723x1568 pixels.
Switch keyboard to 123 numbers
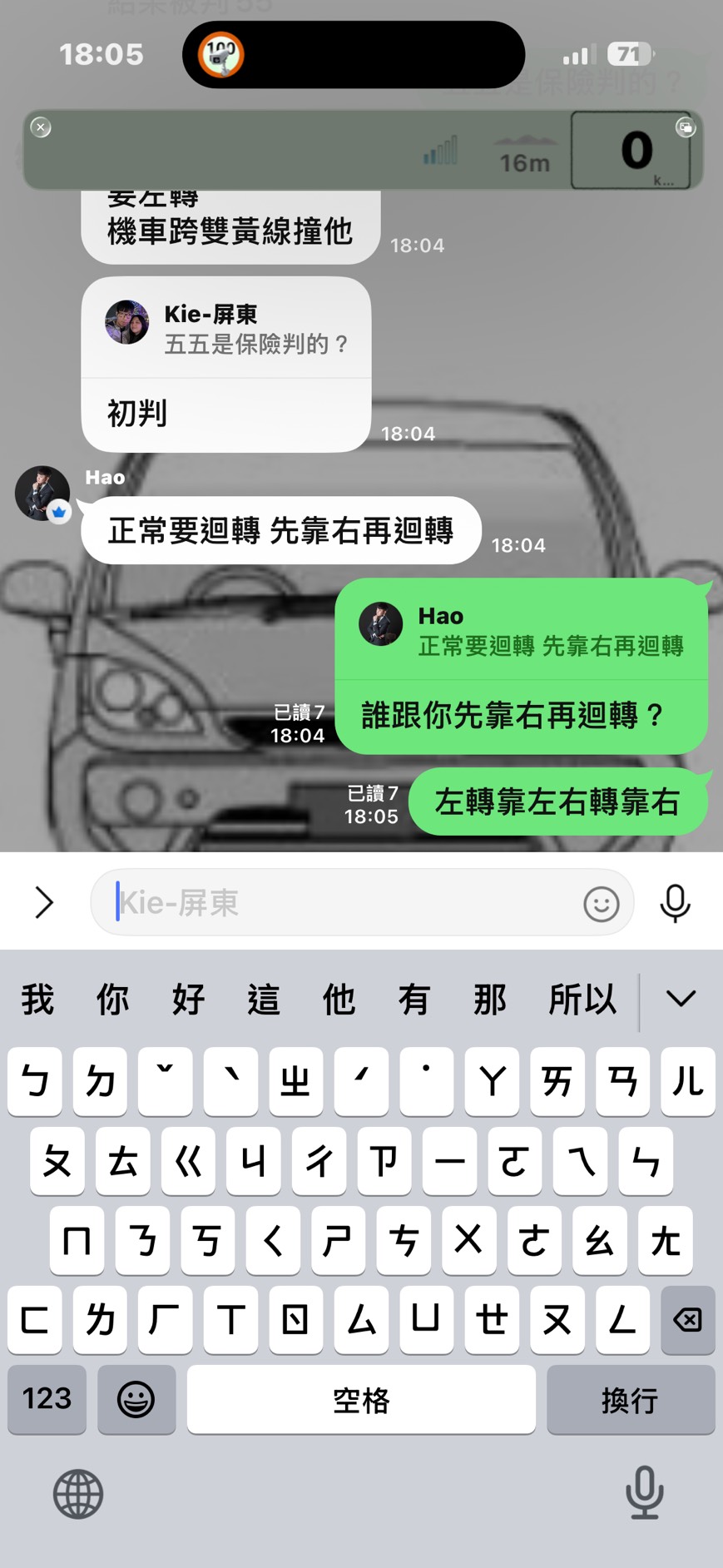[47, 1399]
